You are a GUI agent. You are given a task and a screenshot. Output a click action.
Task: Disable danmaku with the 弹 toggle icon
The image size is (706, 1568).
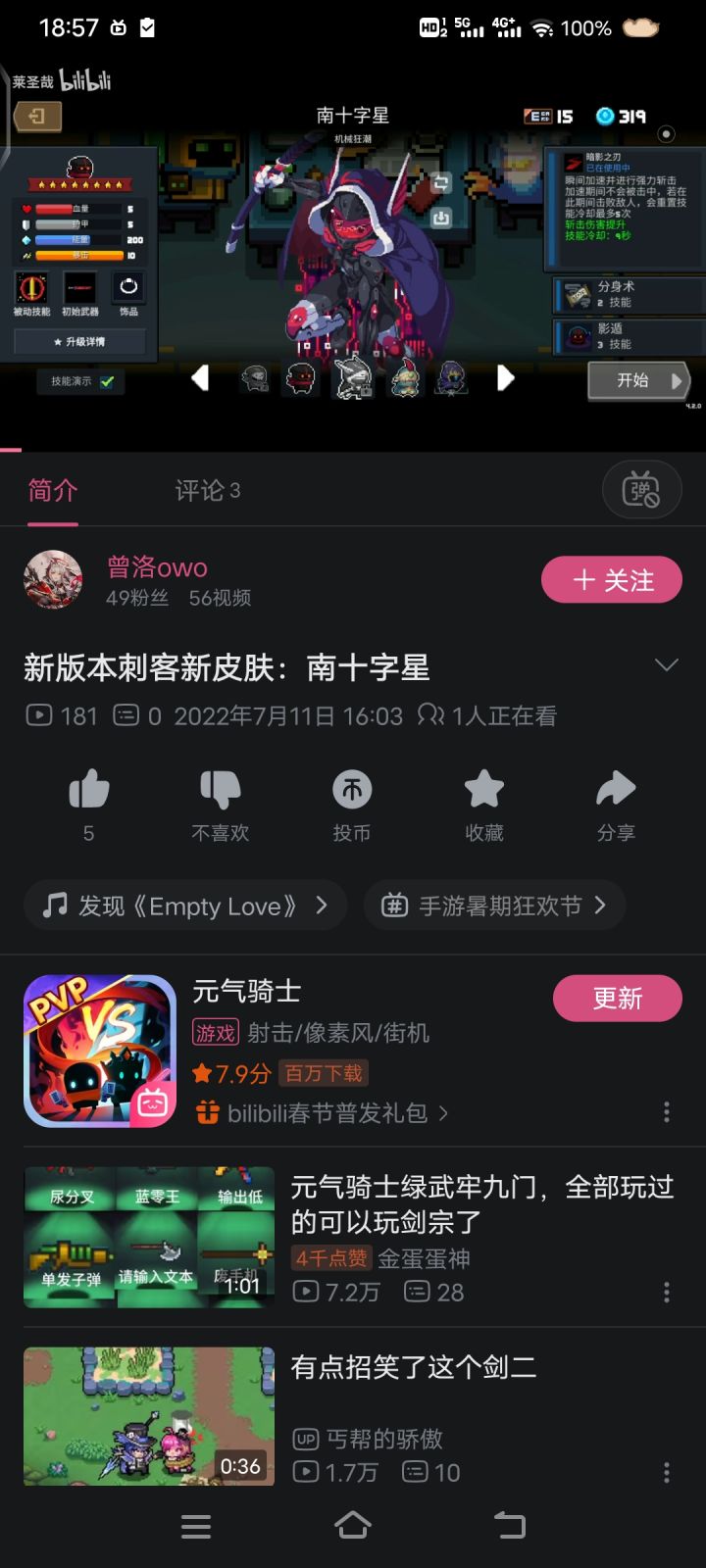642,489
